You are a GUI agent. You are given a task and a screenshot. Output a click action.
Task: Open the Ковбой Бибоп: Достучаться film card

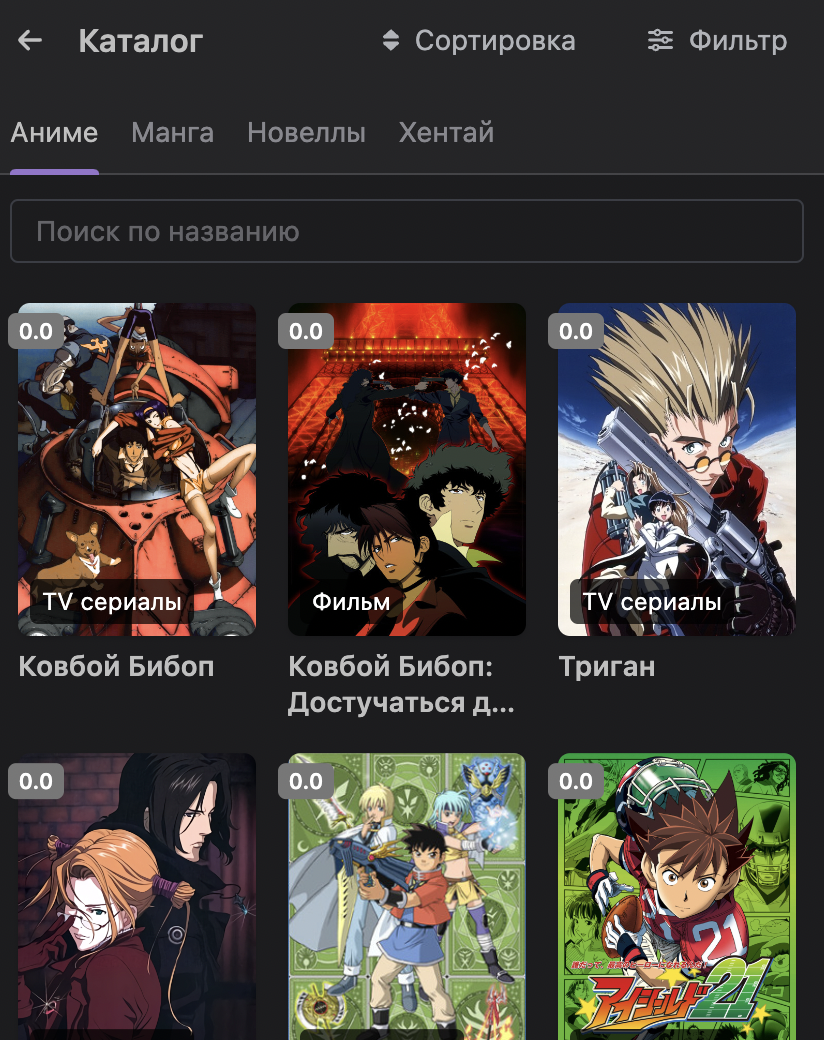tap(406, 470)
